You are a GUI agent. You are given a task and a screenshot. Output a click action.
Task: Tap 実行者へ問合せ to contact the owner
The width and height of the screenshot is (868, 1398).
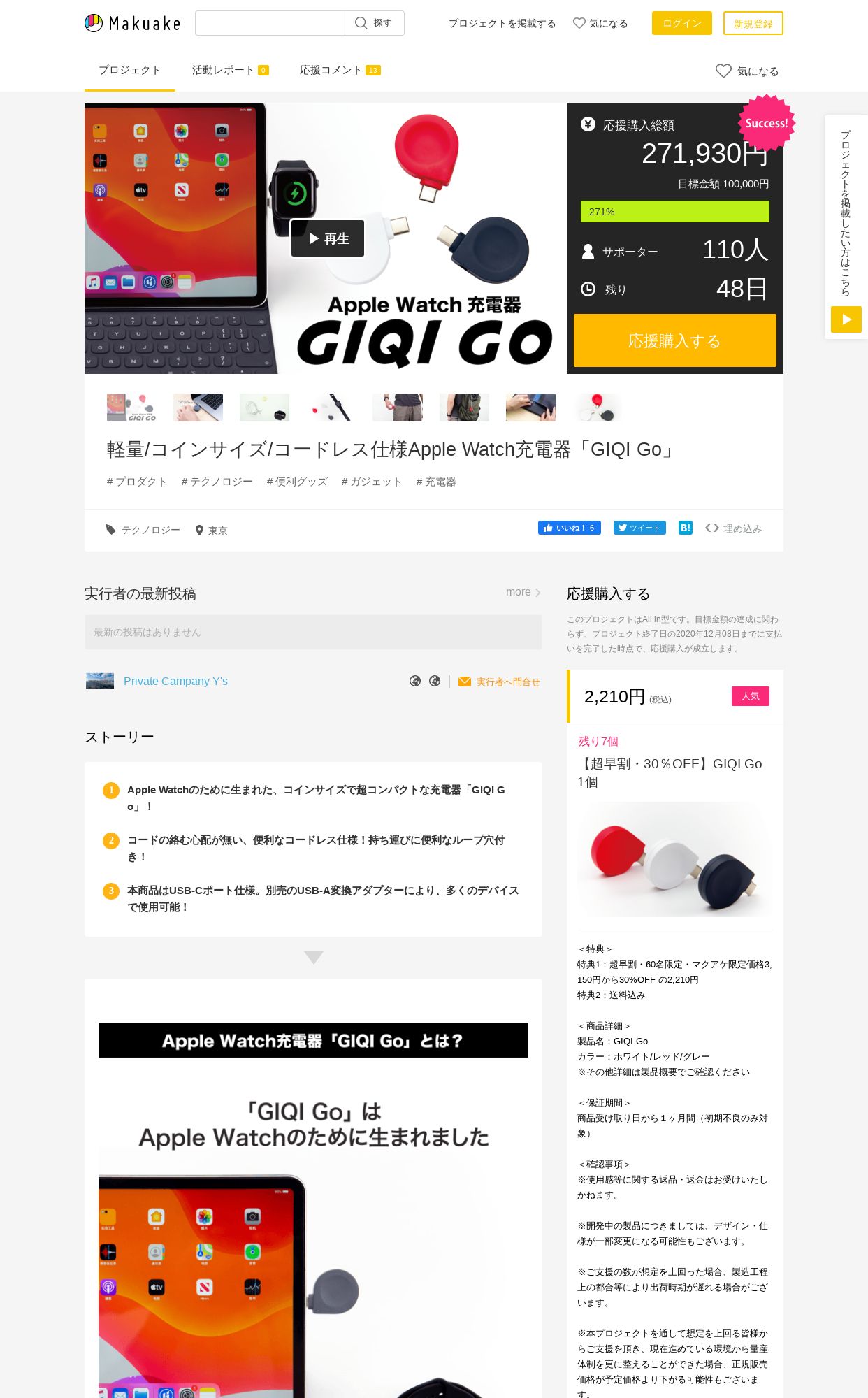[x=499, y=682]
